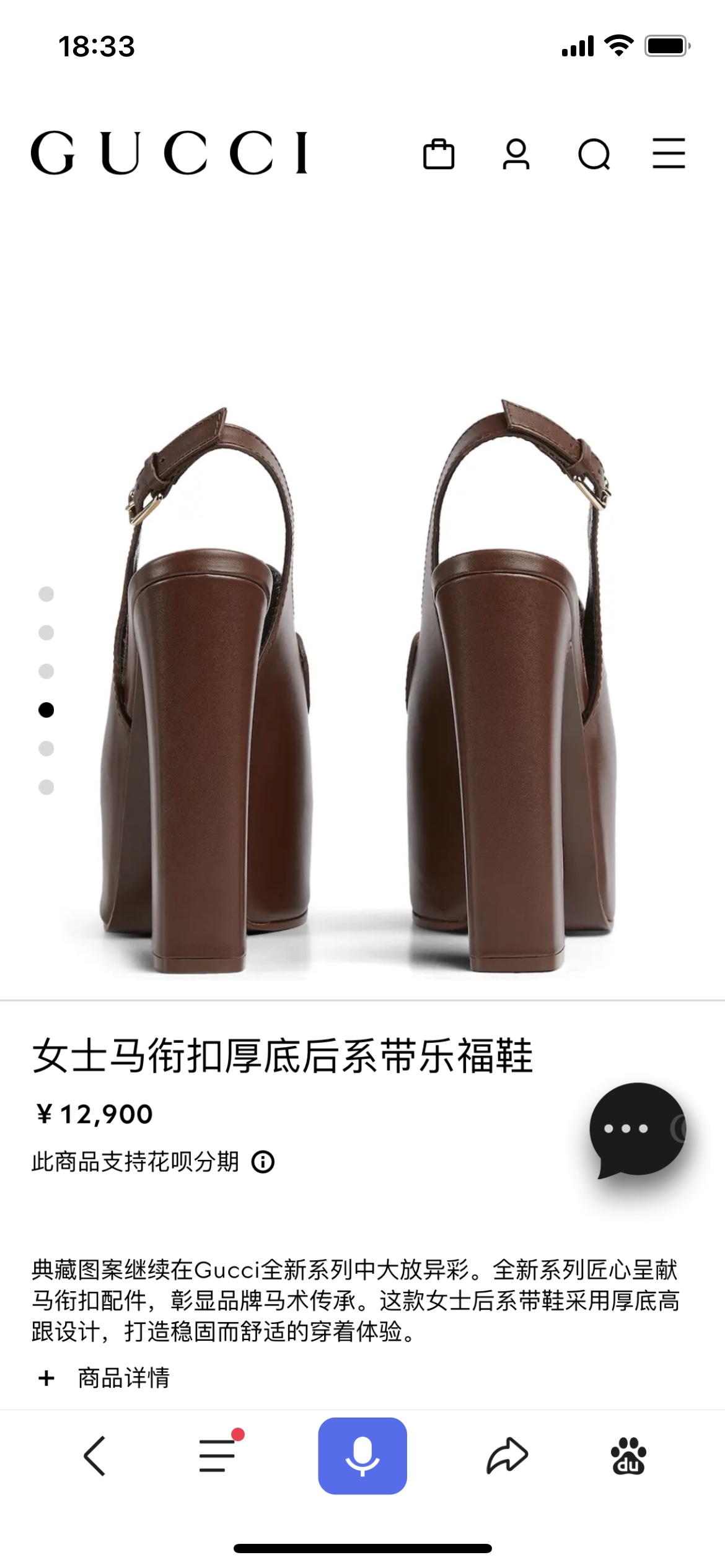
Task: Open the hamburger menu
Action: tap(669, 154)
